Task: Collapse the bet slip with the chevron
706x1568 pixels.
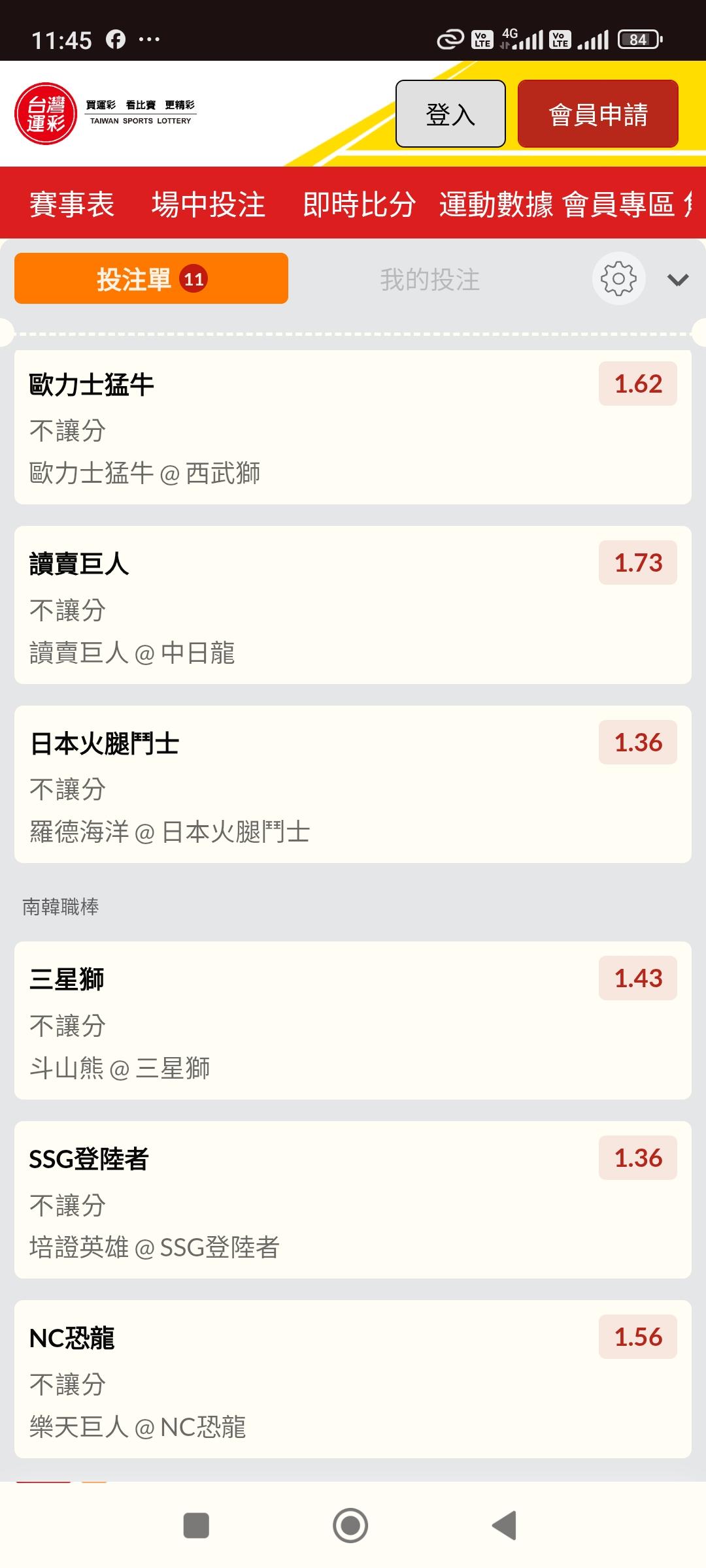Action: point(678,280)
